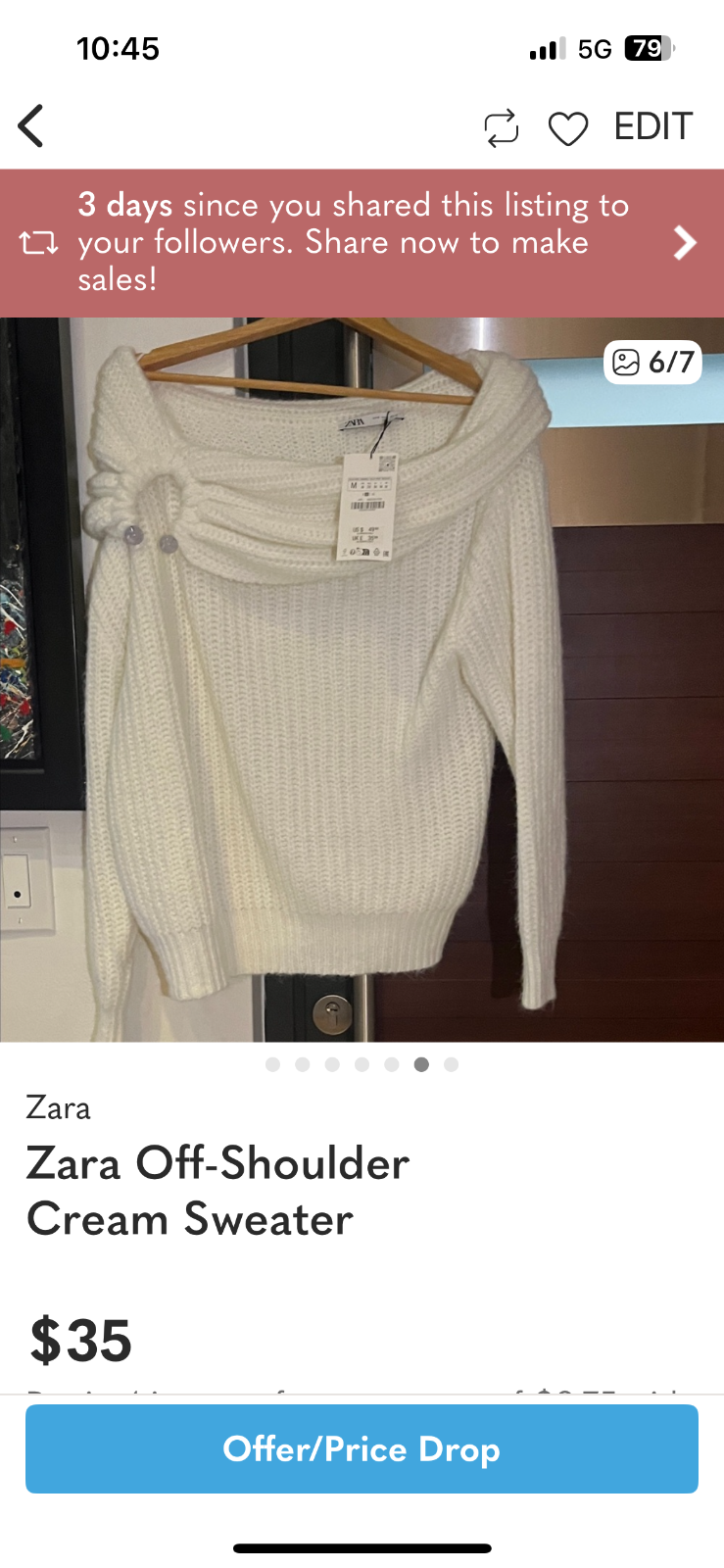Go back to the previous screen
This screenshot has height=1568, width=724.
[31, 126]
